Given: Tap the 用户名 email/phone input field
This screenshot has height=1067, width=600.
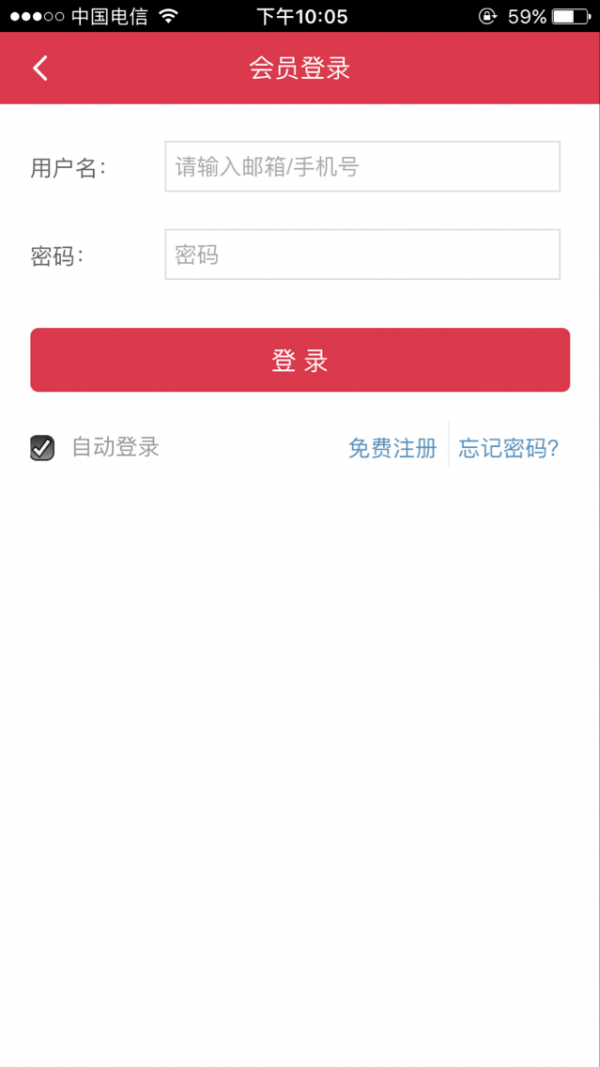Looking at the screenshot, I should click(362, 167).
